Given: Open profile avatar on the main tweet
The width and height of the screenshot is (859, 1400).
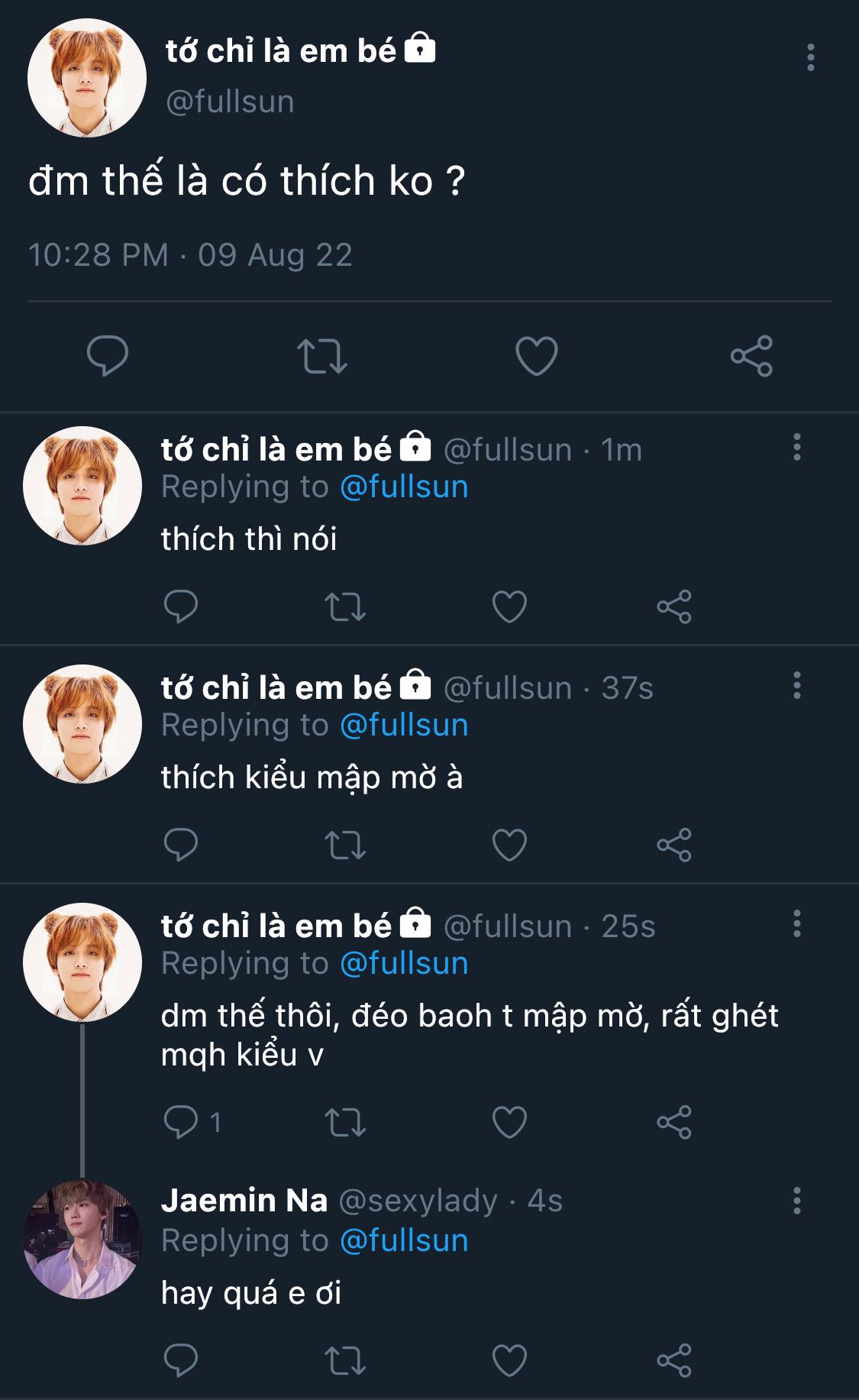Looking at the screenshot, I should pos(86,78).
